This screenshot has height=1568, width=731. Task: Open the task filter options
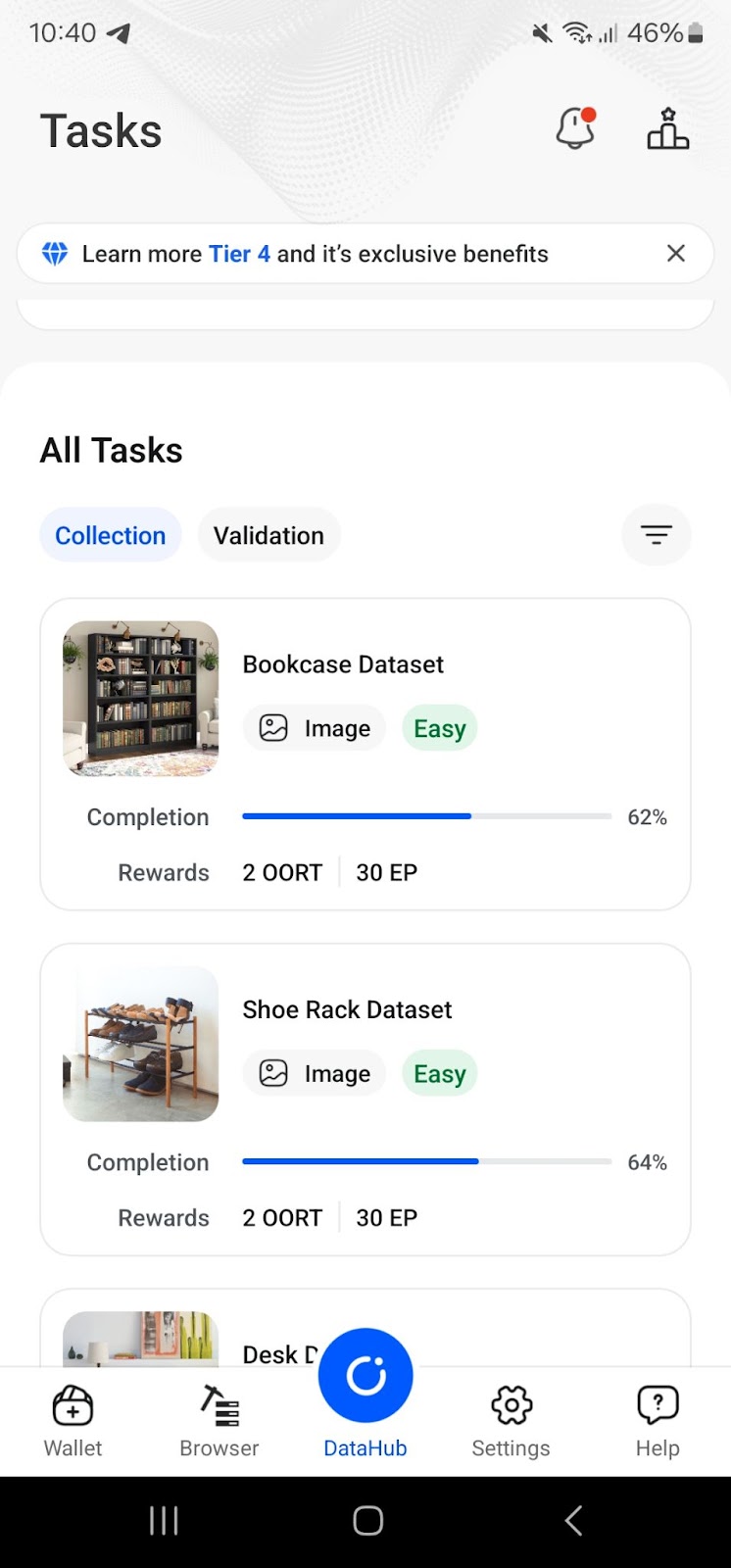tap(656, 535)
